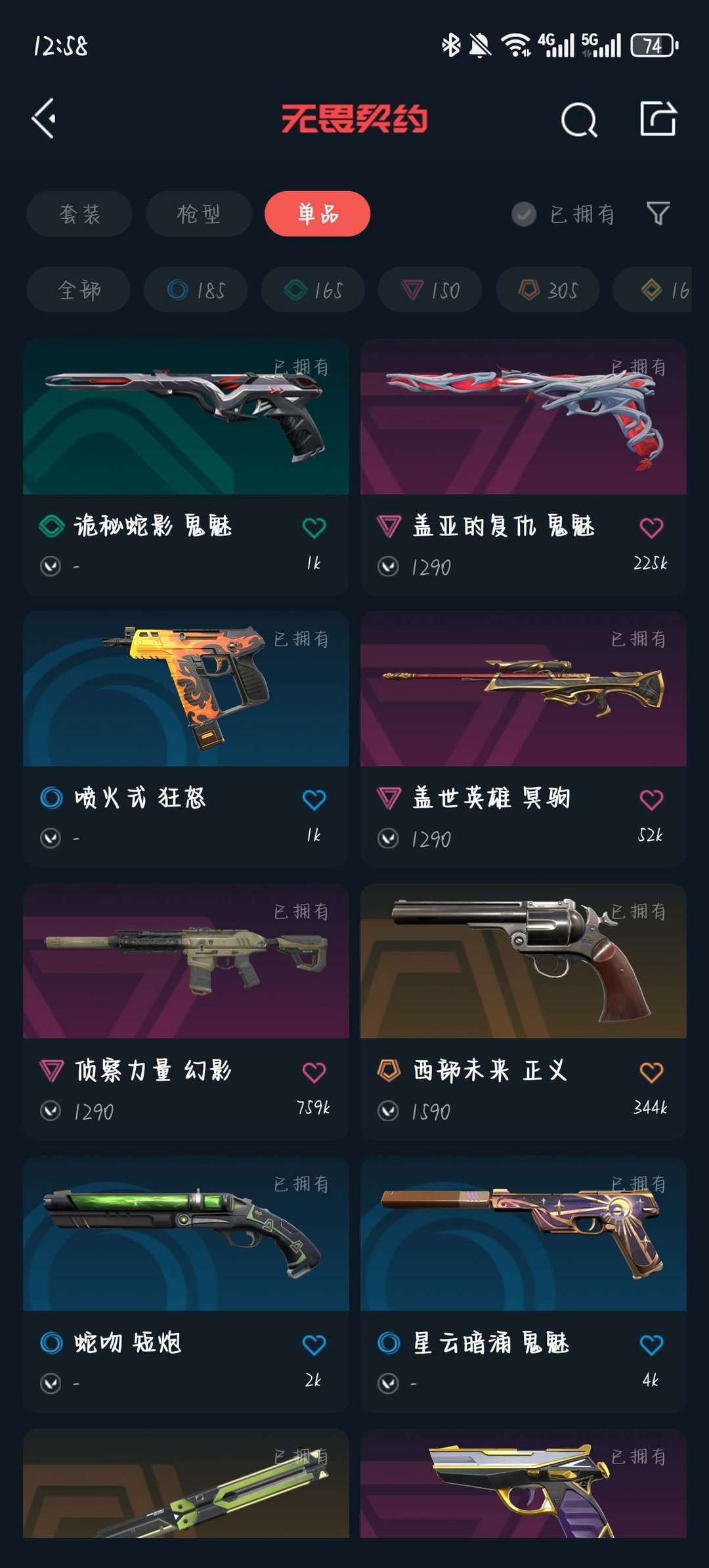Open the 侦察力量 幻影 skin card
This screenshot has height=1568, width=709.
coord(186,1012)
